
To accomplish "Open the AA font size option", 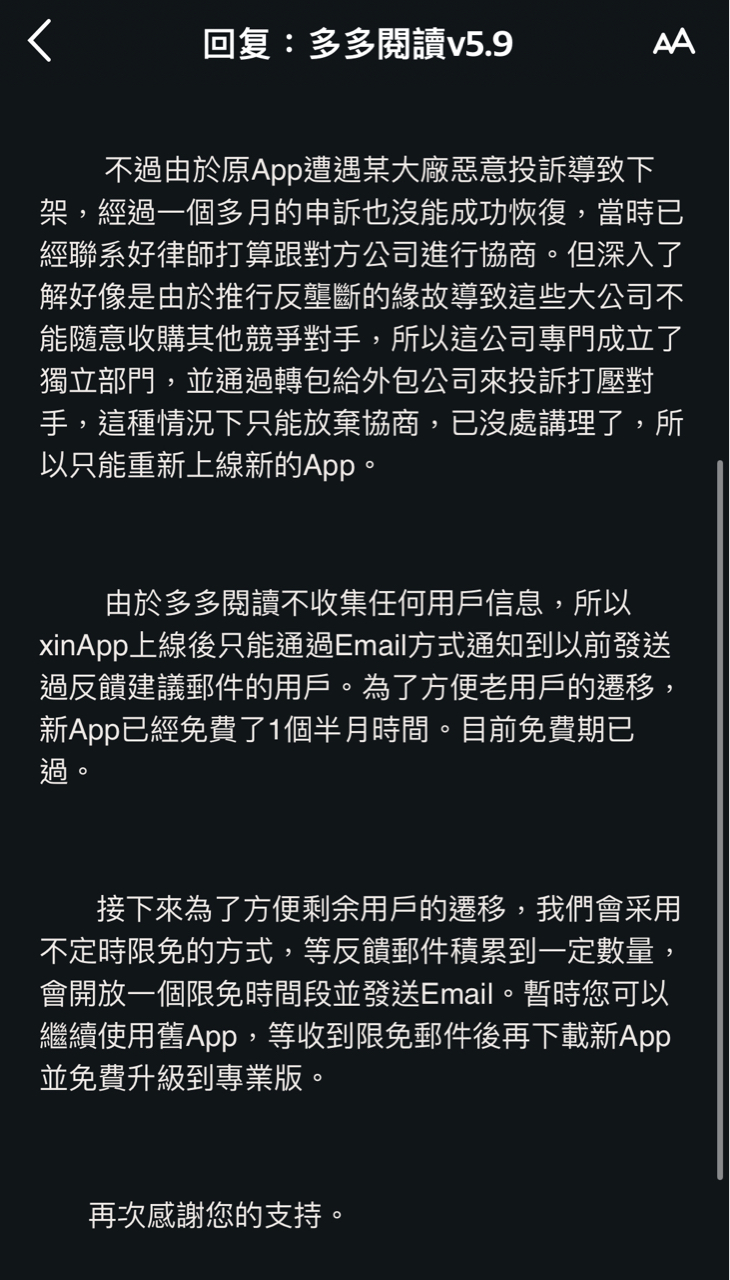I will (x=673, y=43).
